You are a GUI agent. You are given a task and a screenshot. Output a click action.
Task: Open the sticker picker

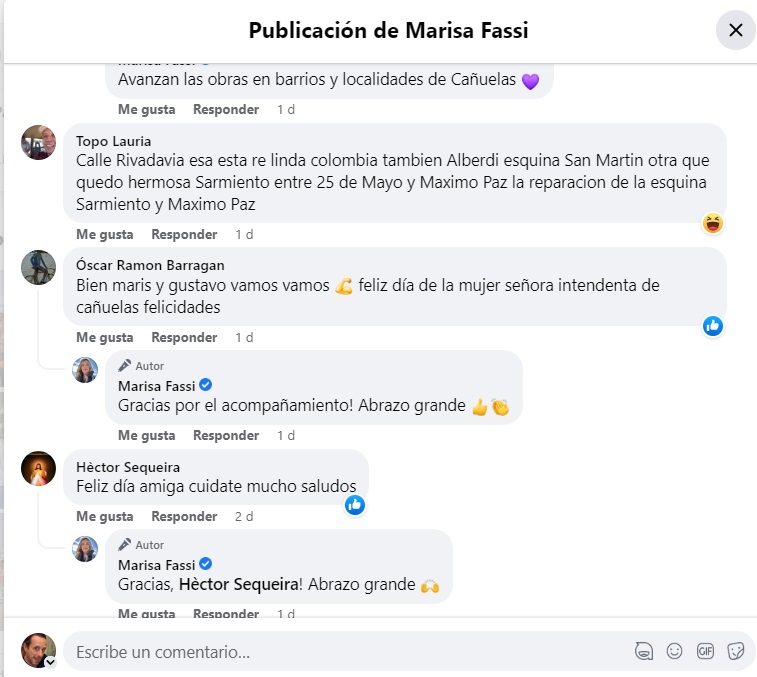click(x=735, y=651)
